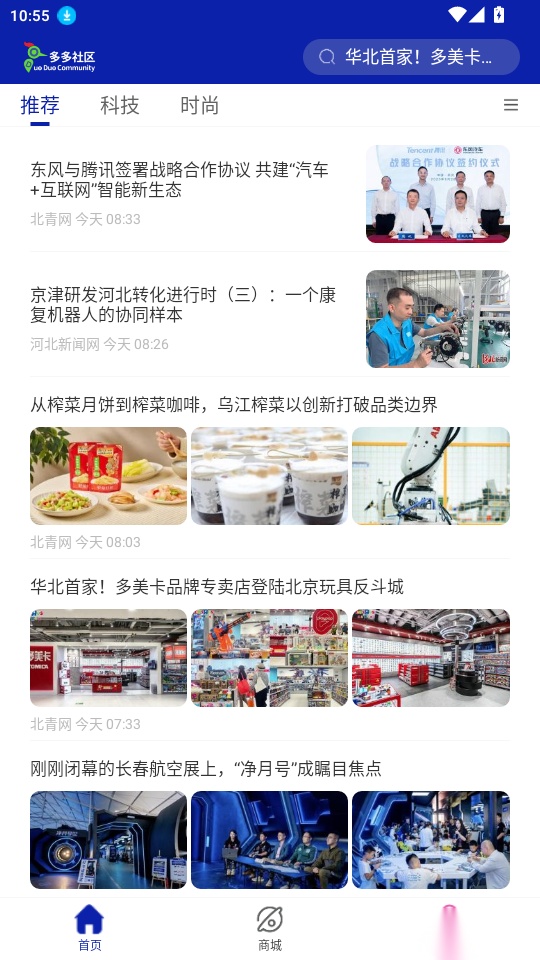Tap the 首页 bottom tab
Viewport: 540px width, 960px height.
(89, 929)
